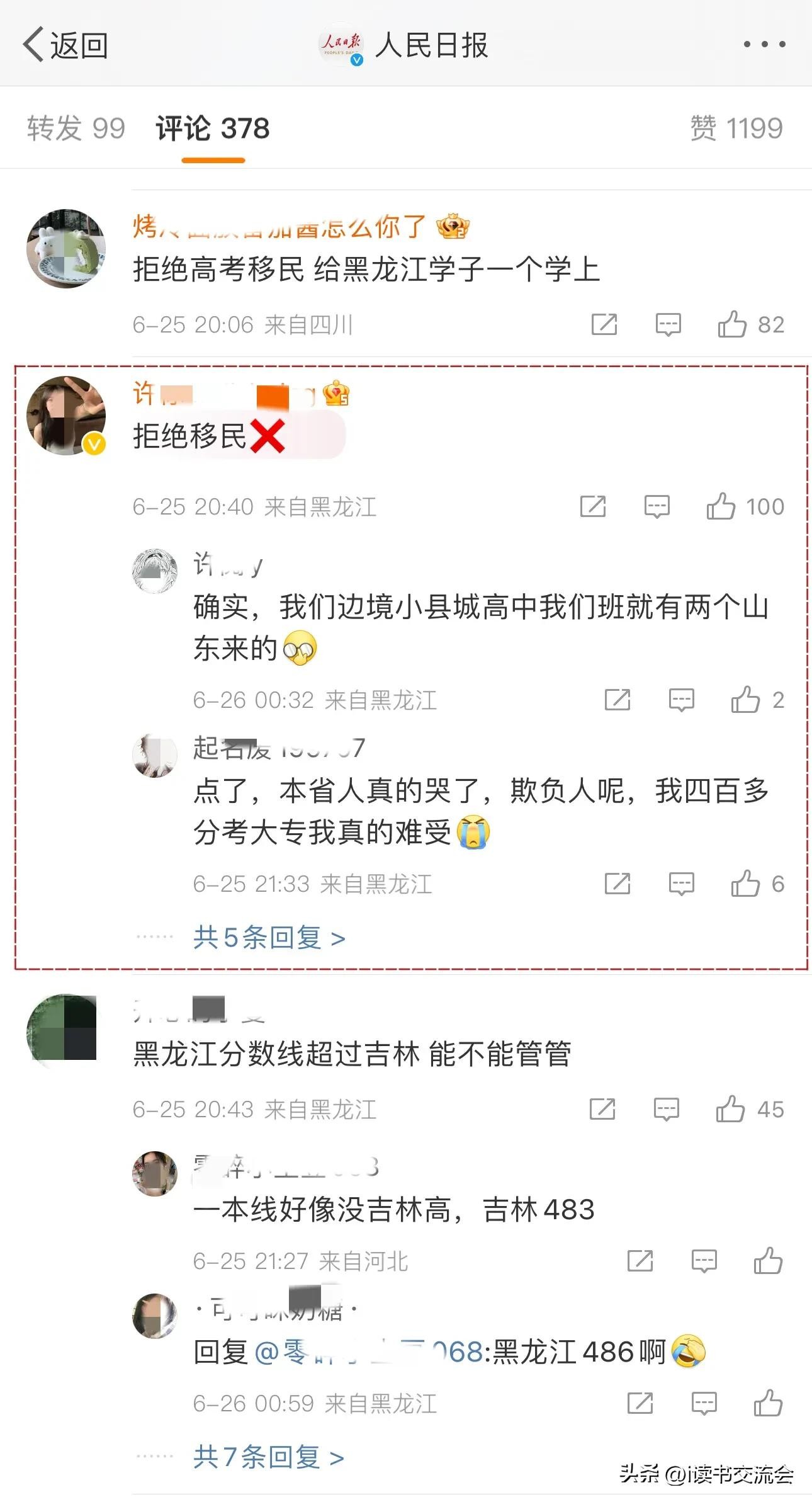Switch to the 转发 99 tab
Image resolution: width=812 pixels, height=1502 pixels.
tap(76, 128)
